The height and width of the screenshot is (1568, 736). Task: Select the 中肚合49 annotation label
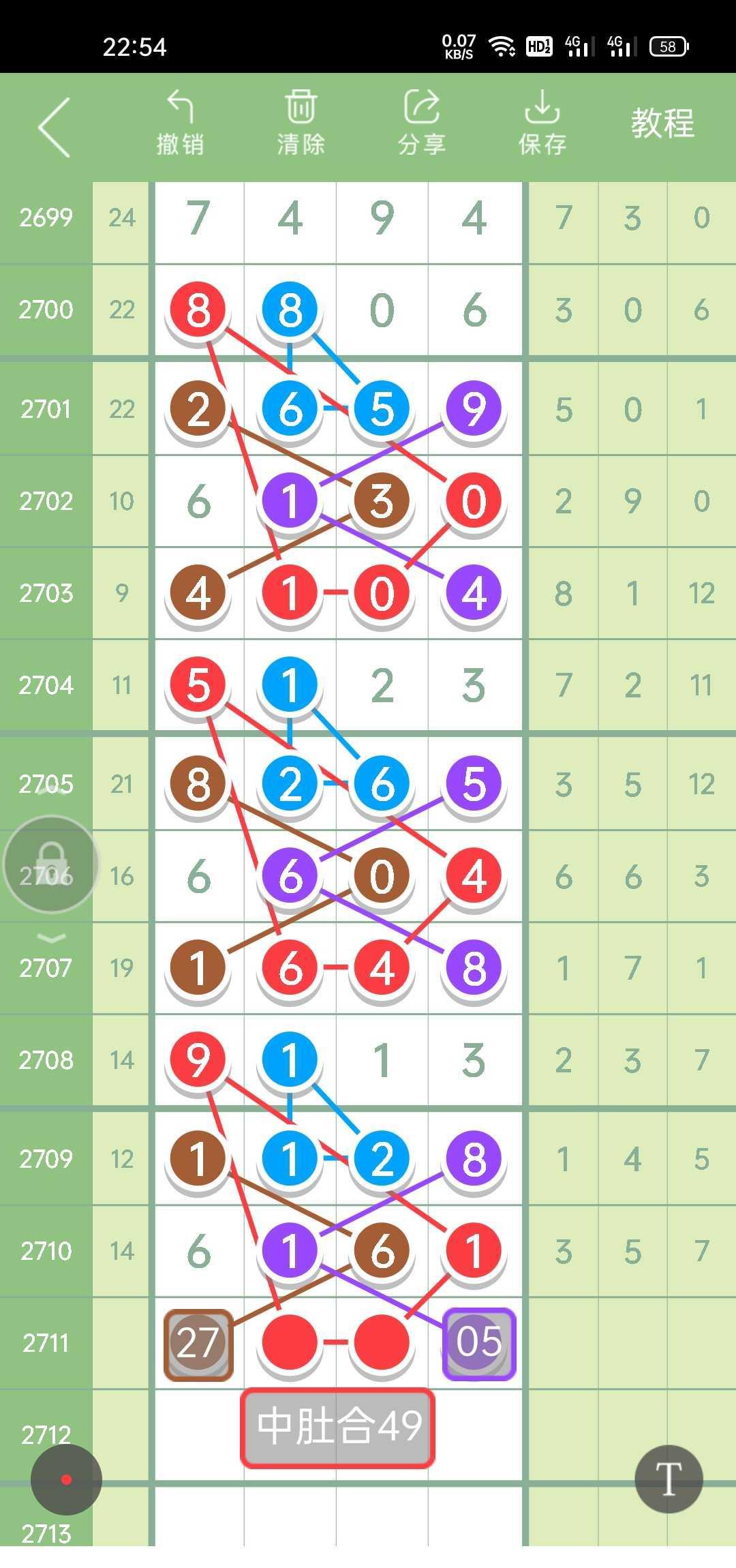click(x=338, y=1426)
